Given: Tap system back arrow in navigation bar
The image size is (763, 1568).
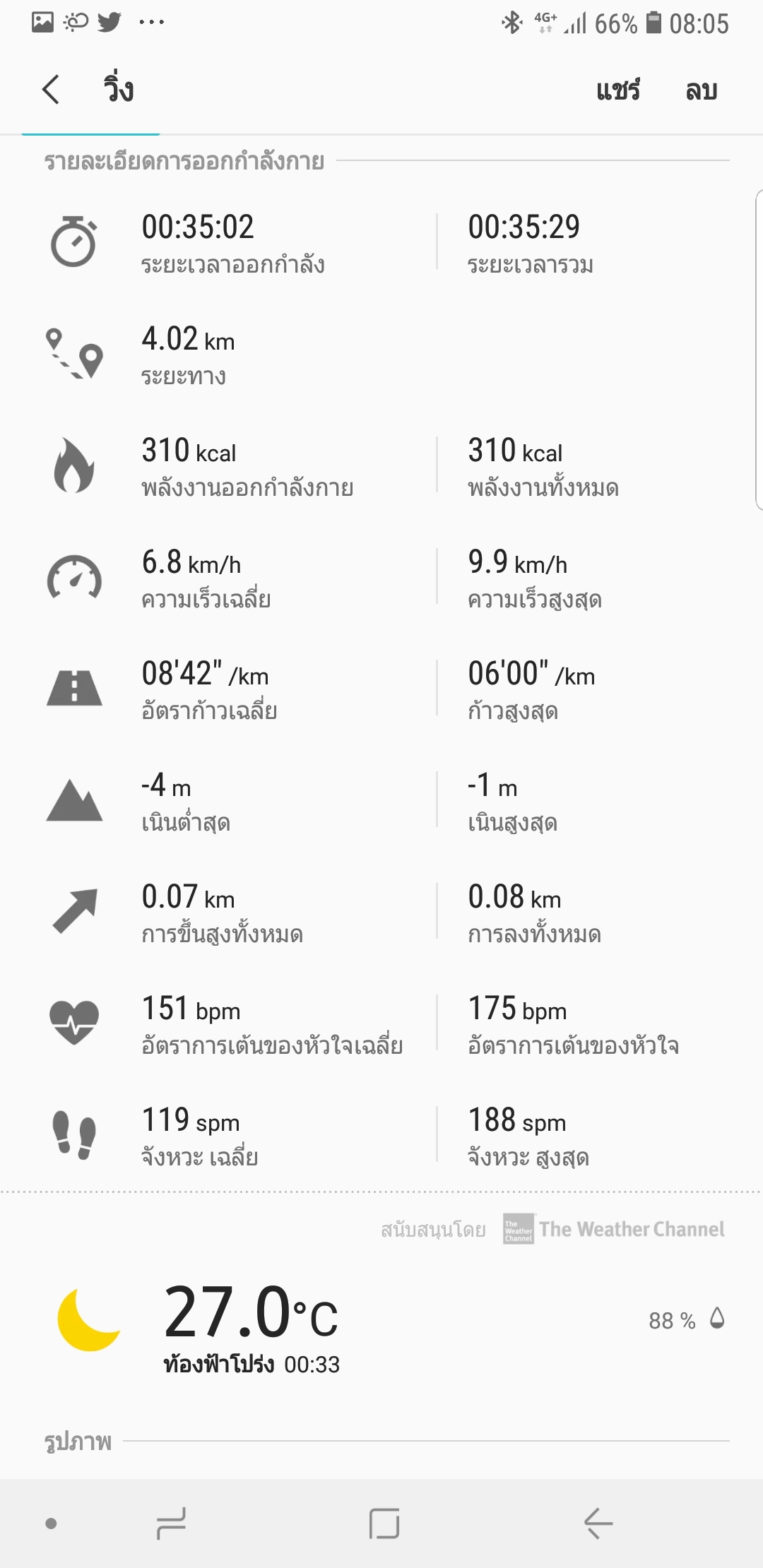Looking at the screenshot, I should click(x=598, y=1523).
